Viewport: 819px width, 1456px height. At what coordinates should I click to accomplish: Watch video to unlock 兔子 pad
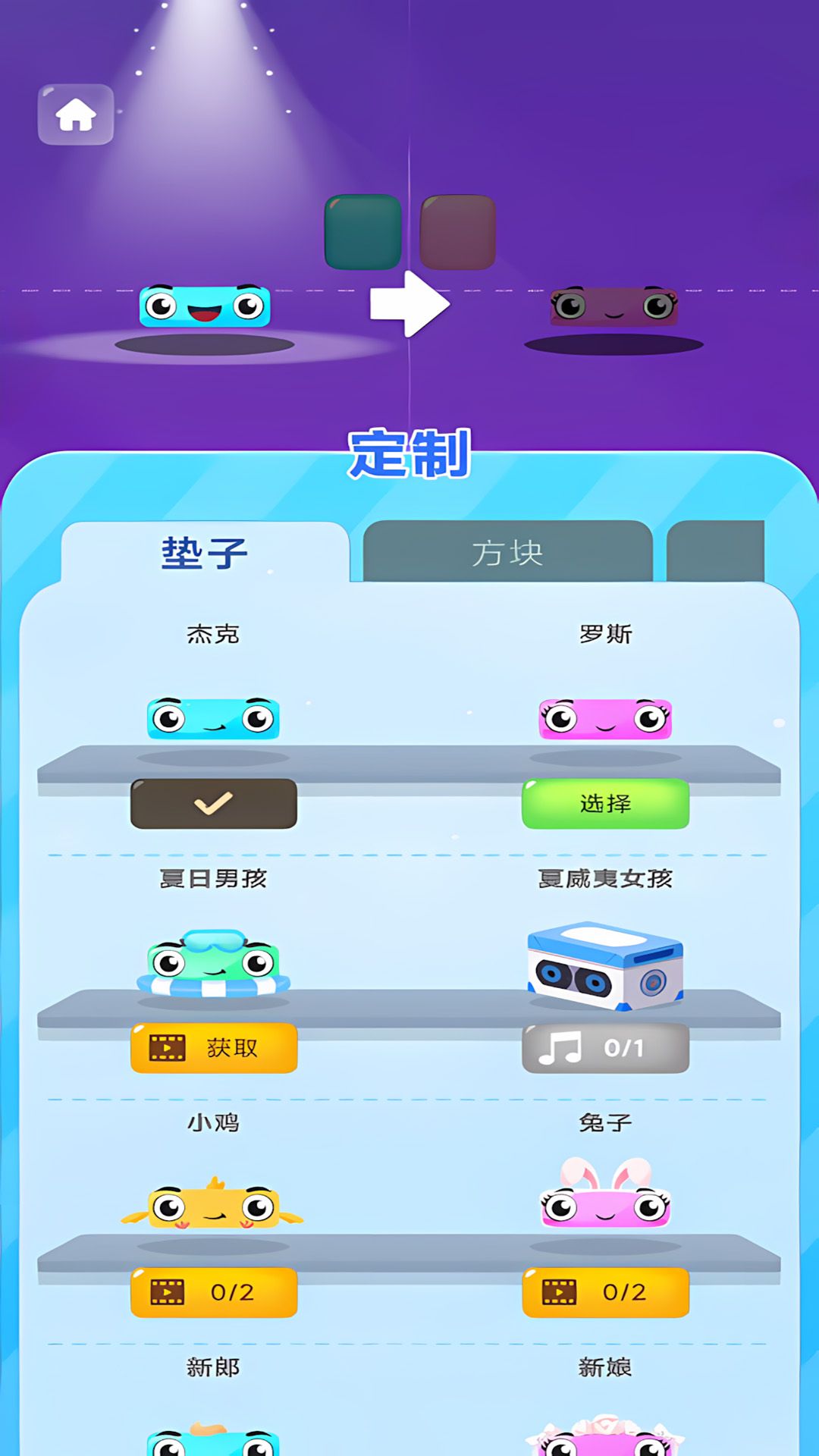(605, 1292)
